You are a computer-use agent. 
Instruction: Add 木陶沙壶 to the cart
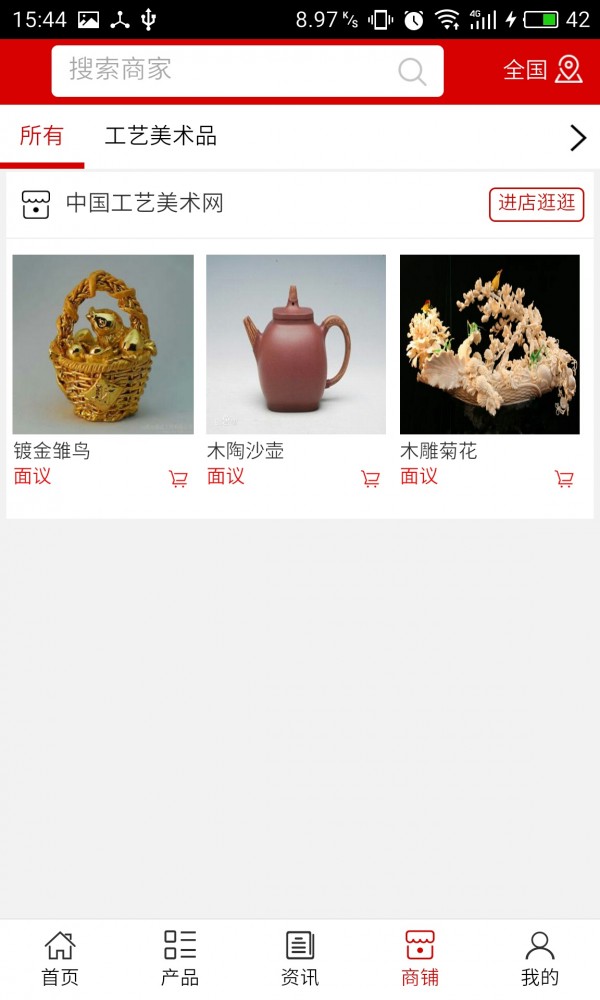371,479
